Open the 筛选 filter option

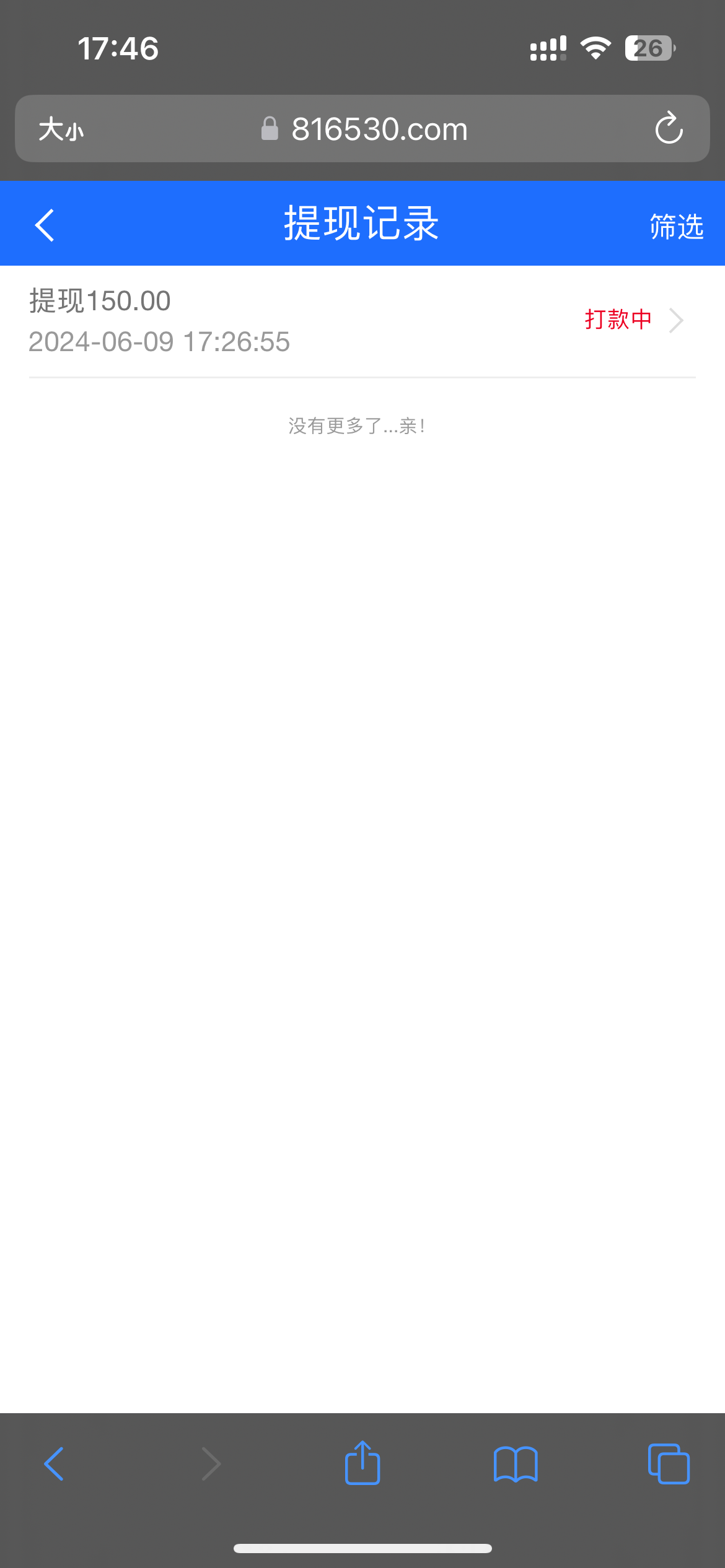tap(676, 227)
